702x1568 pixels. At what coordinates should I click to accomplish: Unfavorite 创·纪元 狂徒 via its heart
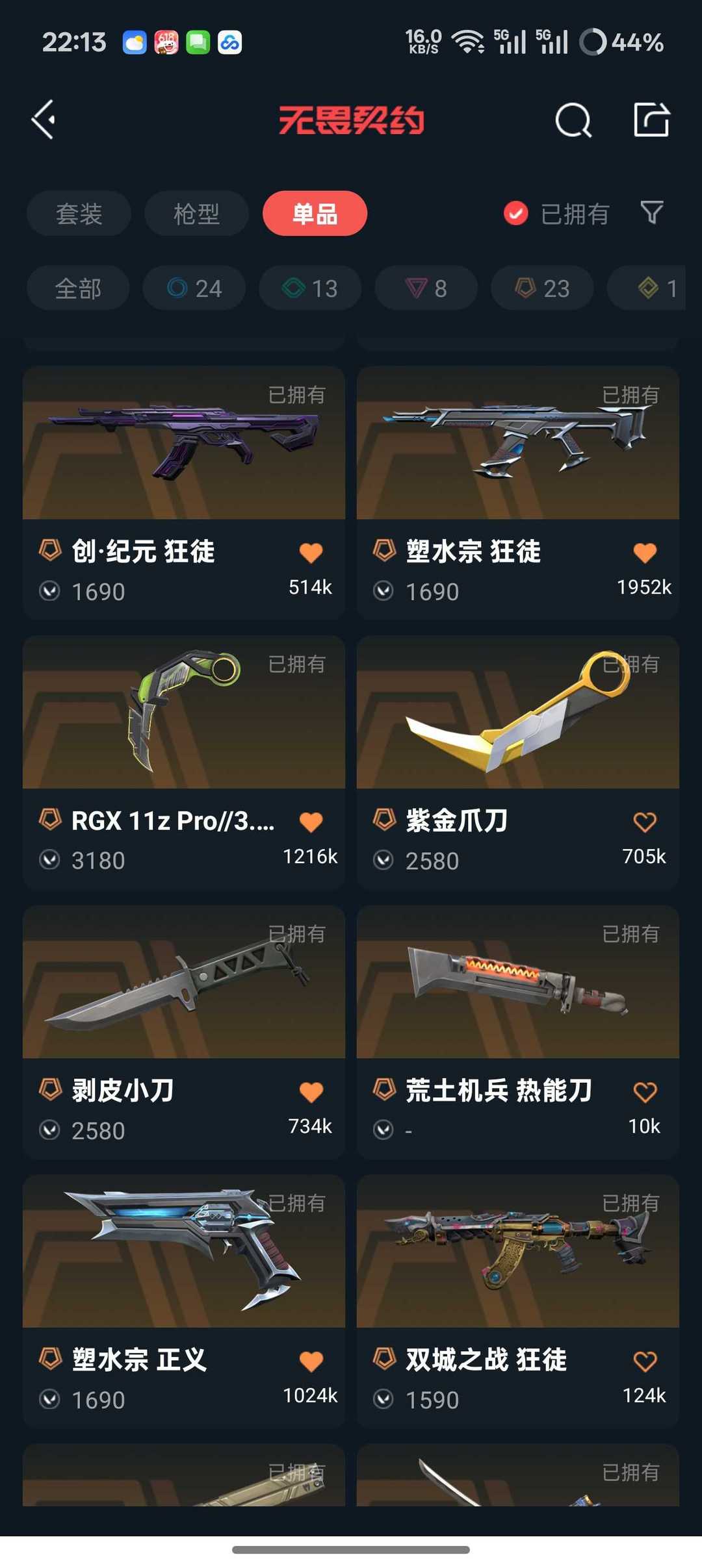312,551
